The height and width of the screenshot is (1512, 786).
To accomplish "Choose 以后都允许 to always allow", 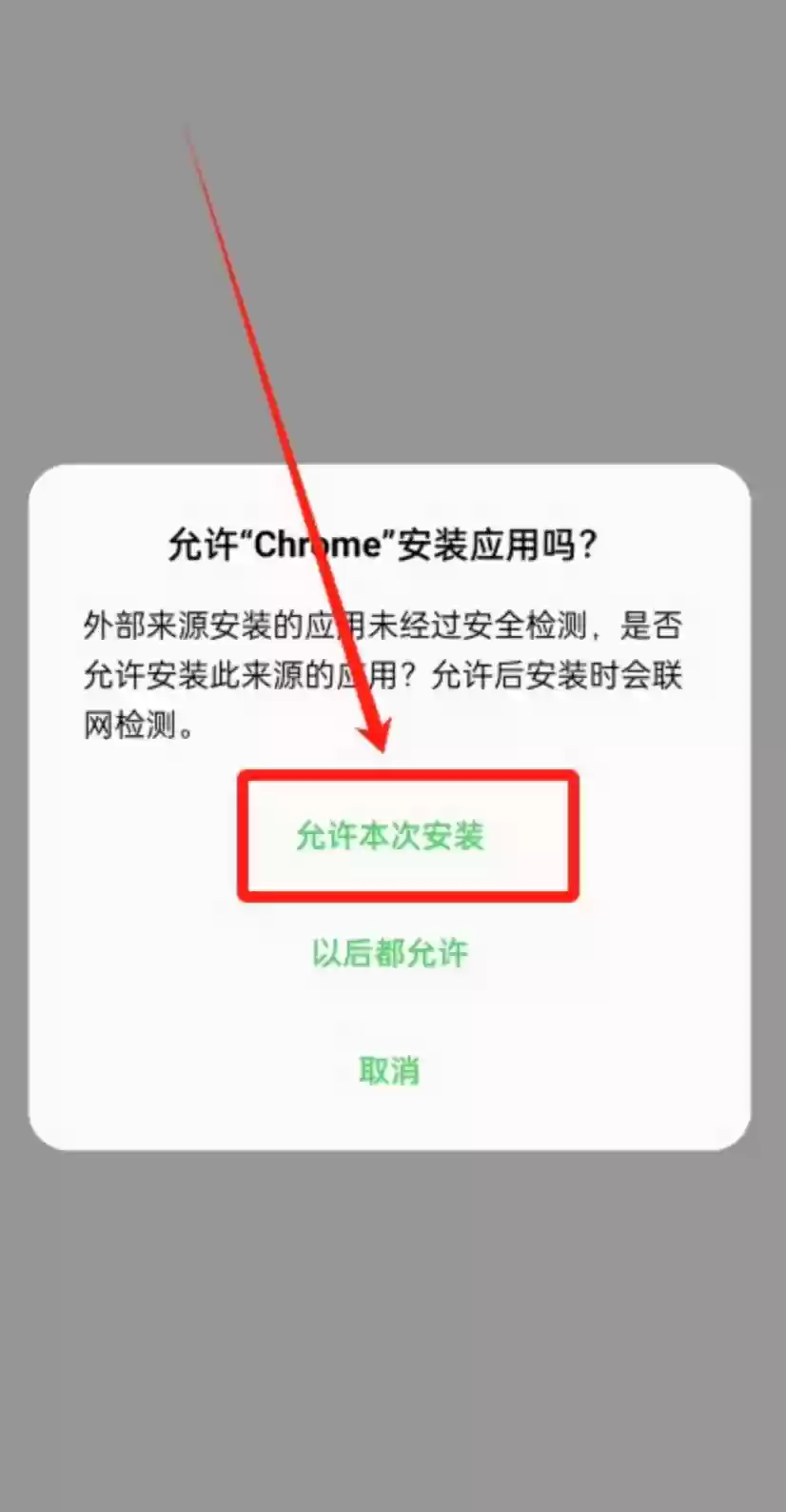I will click(390, 953).
